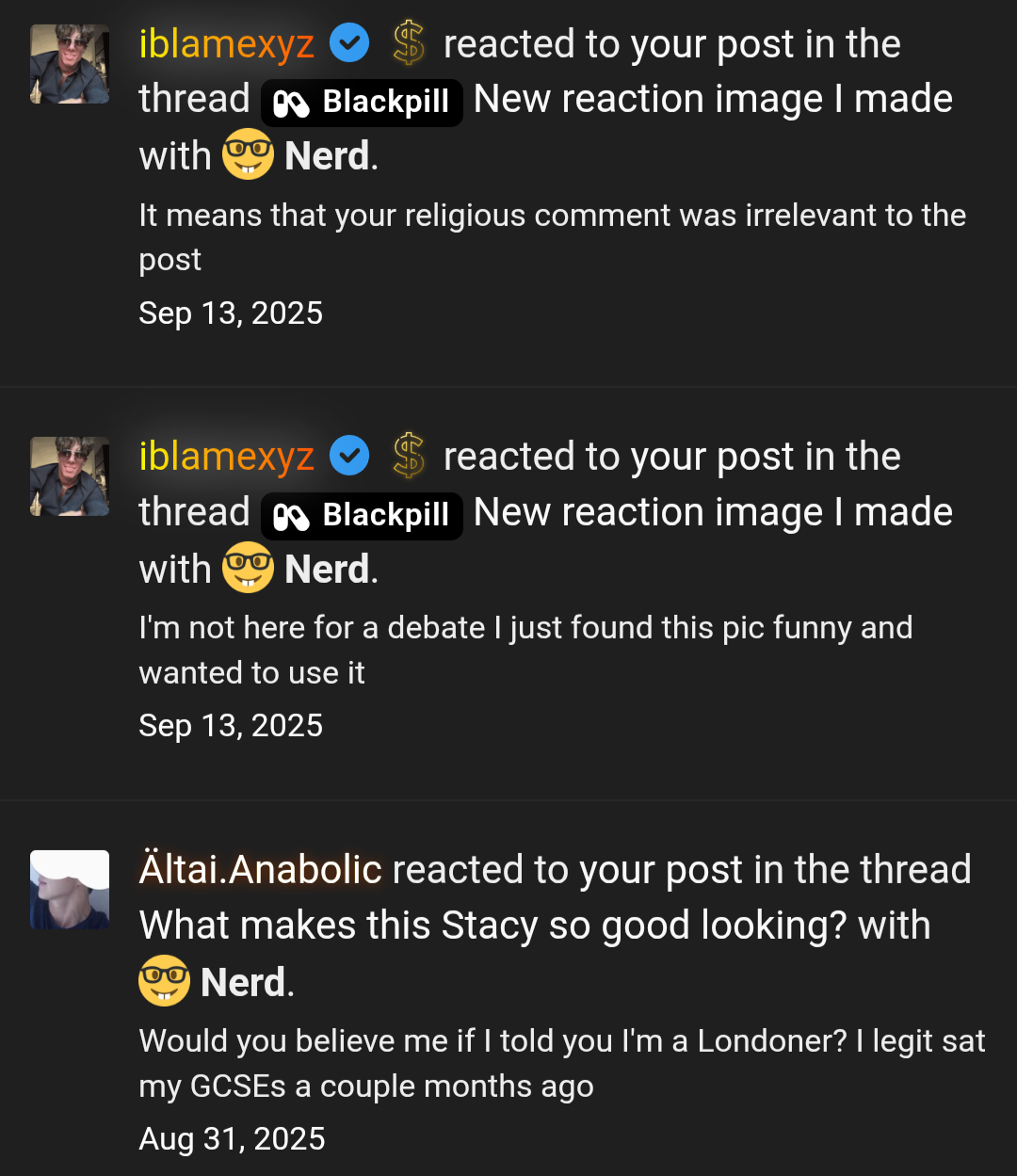
Task: Click the verified badge in the second notification
Action: pyautogui.click(x=348, y=455)
